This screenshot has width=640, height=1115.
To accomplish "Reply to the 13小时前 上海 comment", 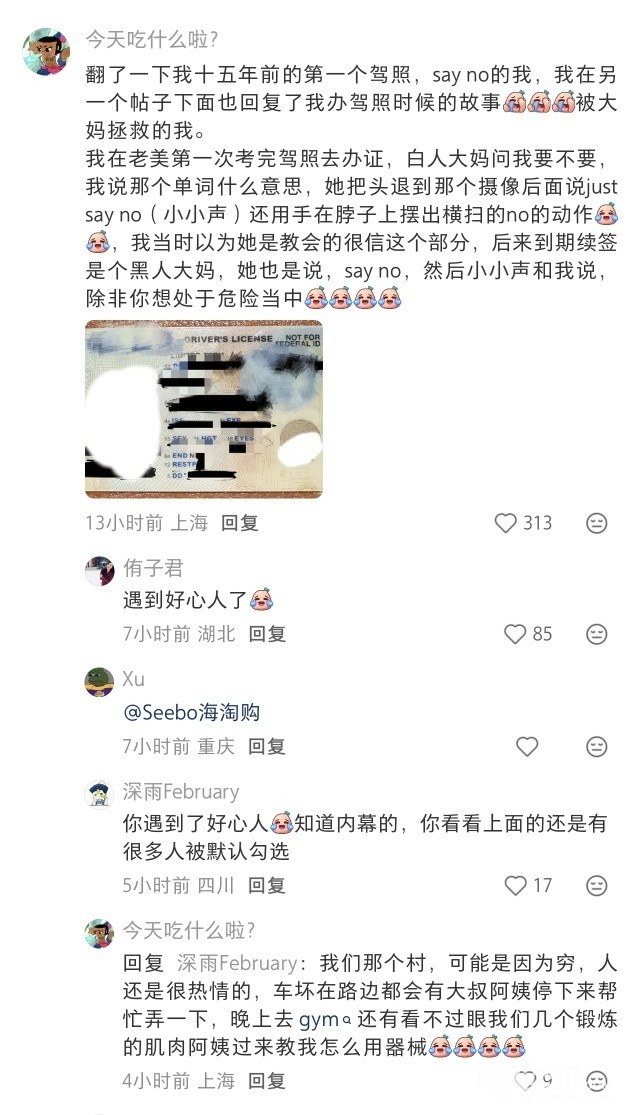I will (240, 523).
